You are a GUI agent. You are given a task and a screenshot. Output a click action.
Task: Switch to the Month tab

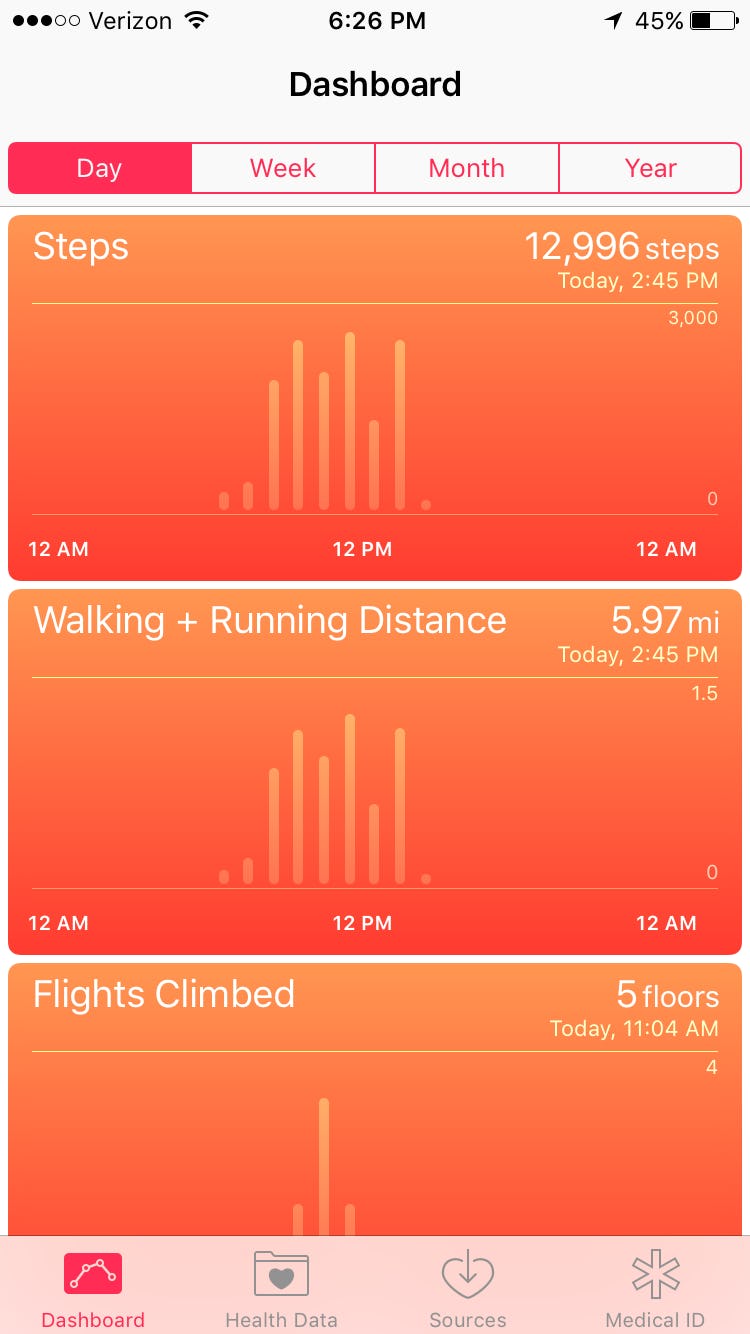(x=466, y=168)
